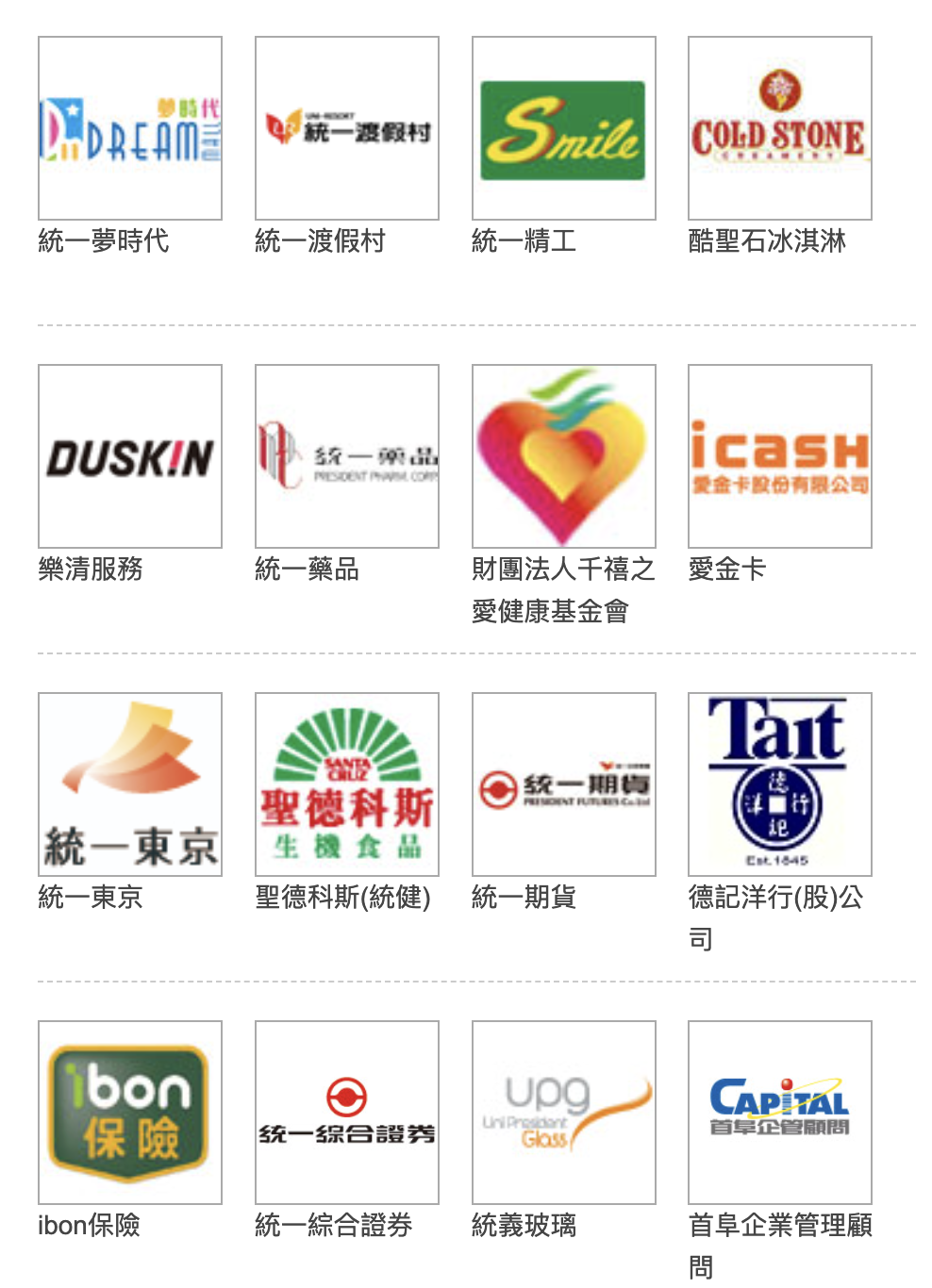Select the ibon保險 tile
This screenshot has height=1288, width=932.
130,1113
